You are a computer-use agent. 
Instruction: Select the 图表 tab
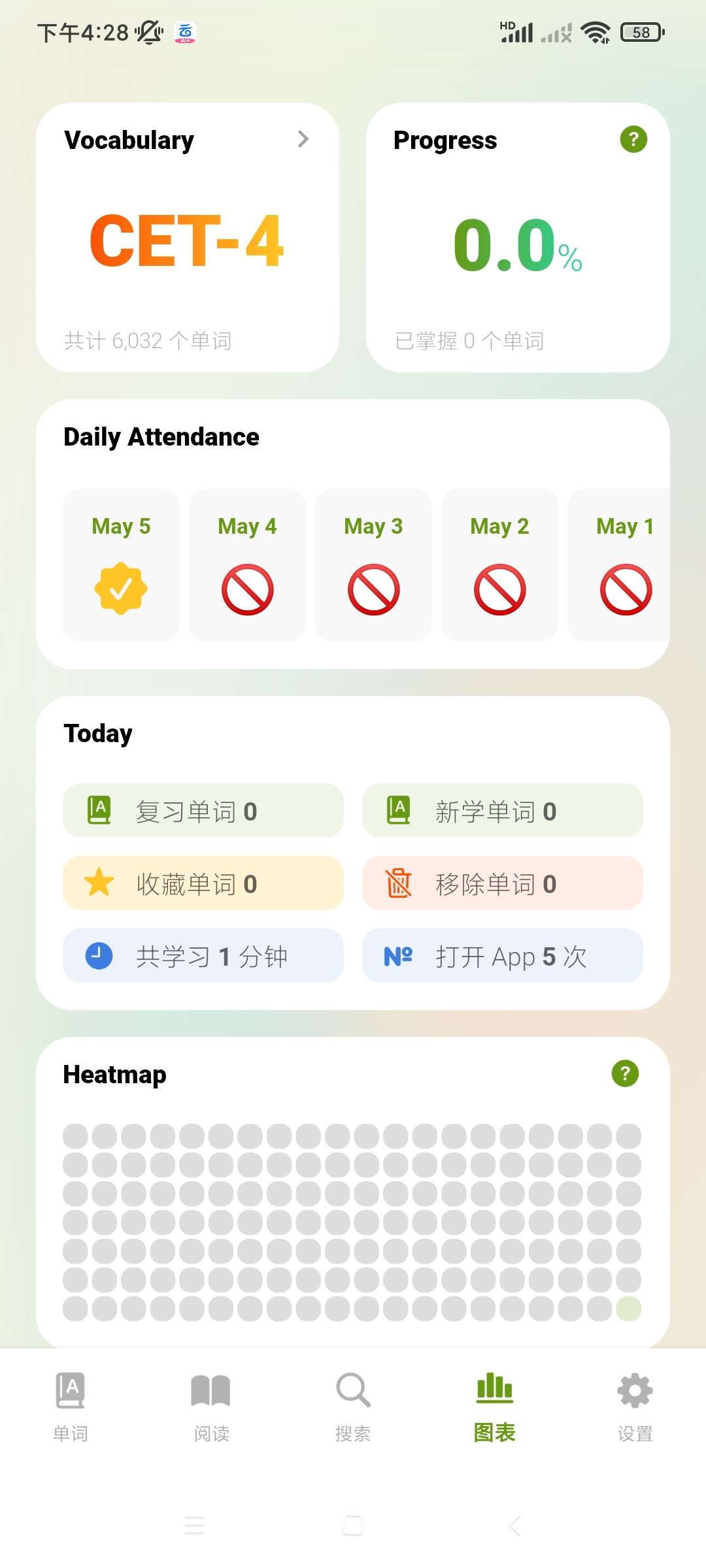click(494, 1406)
